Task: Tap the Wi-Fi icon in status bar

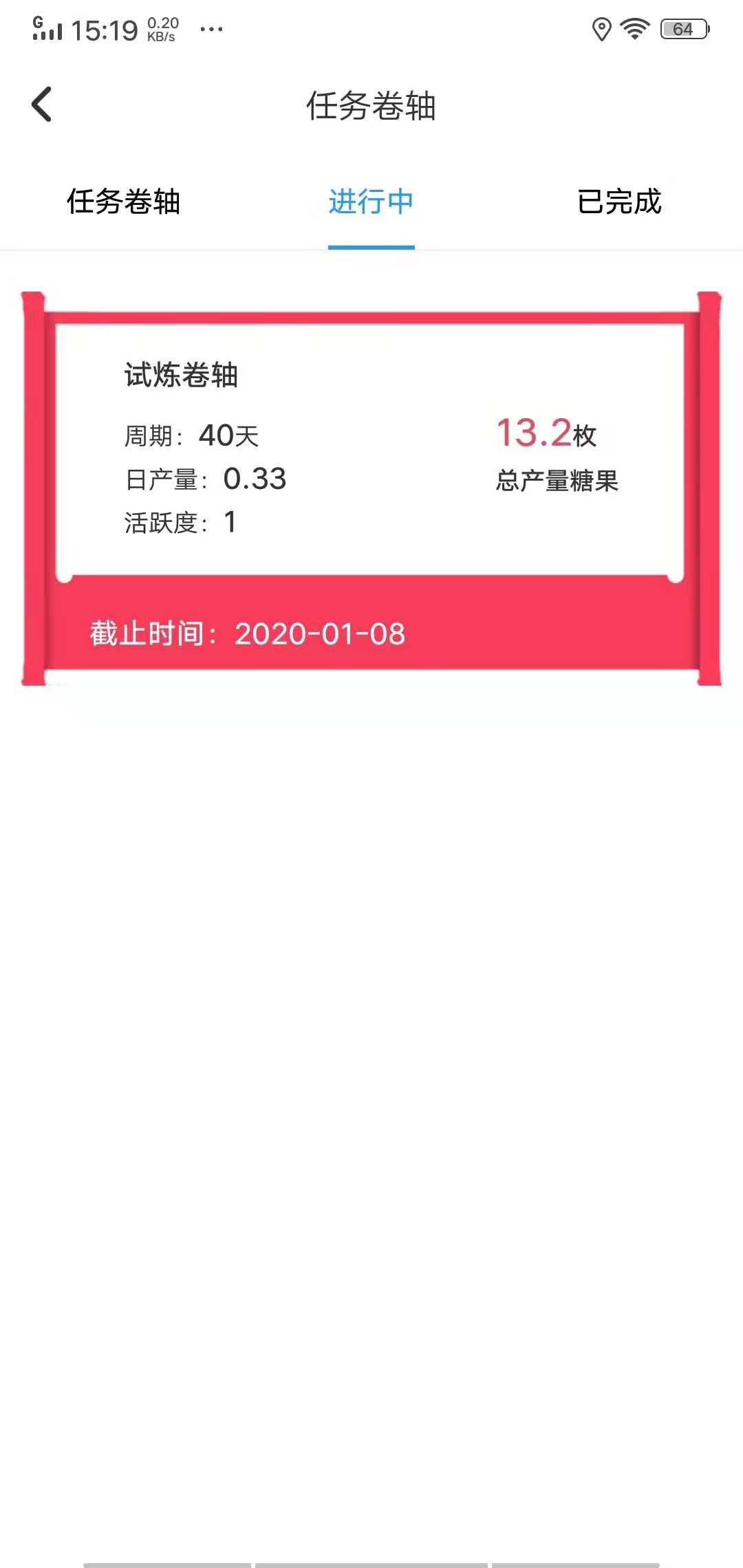Action: pos(632,29)
